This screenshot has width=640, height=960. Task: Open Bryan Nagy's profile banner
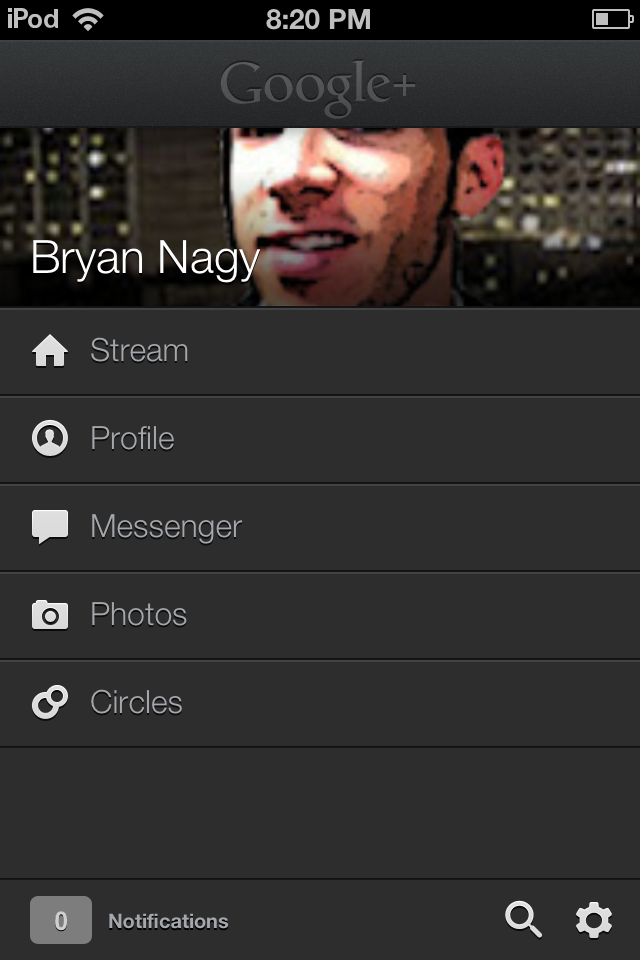tap(320, 217)
